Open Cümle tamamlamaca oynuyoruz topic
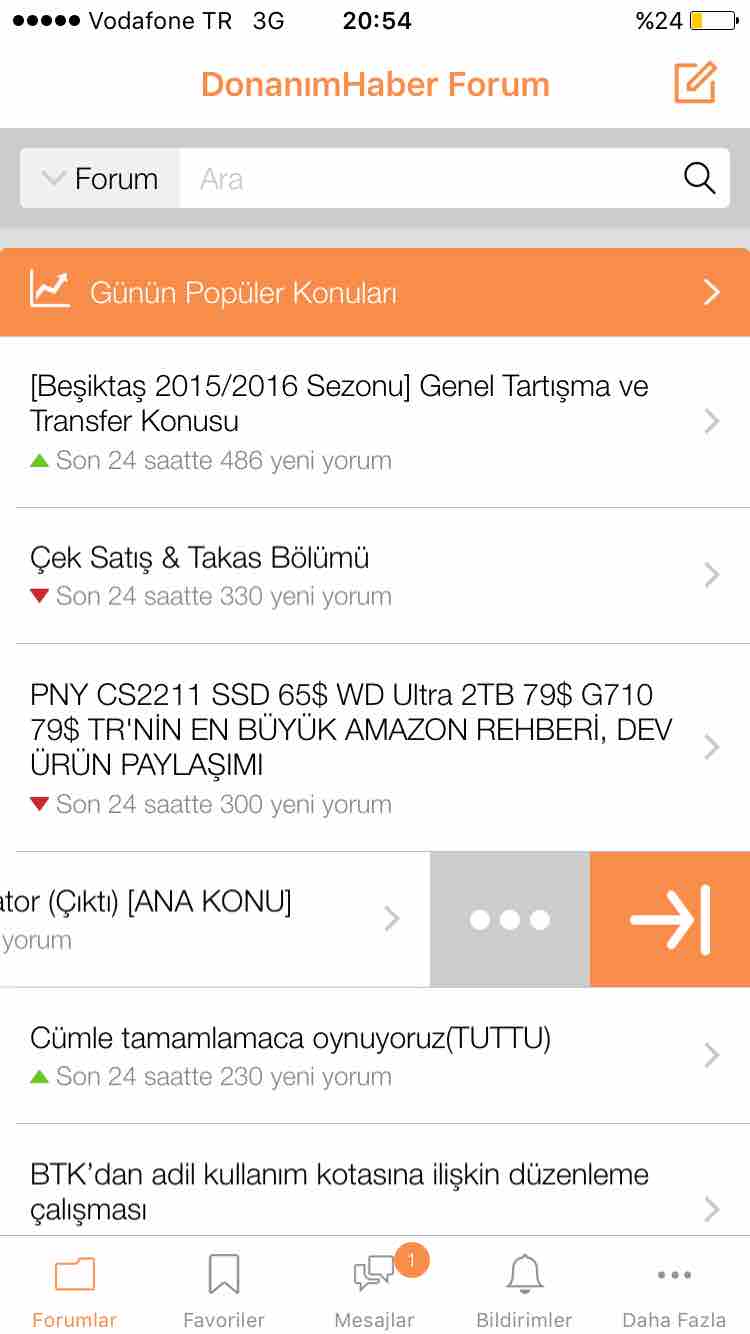The height and width of the screenshot is (1334, 750). [375, 1056]
